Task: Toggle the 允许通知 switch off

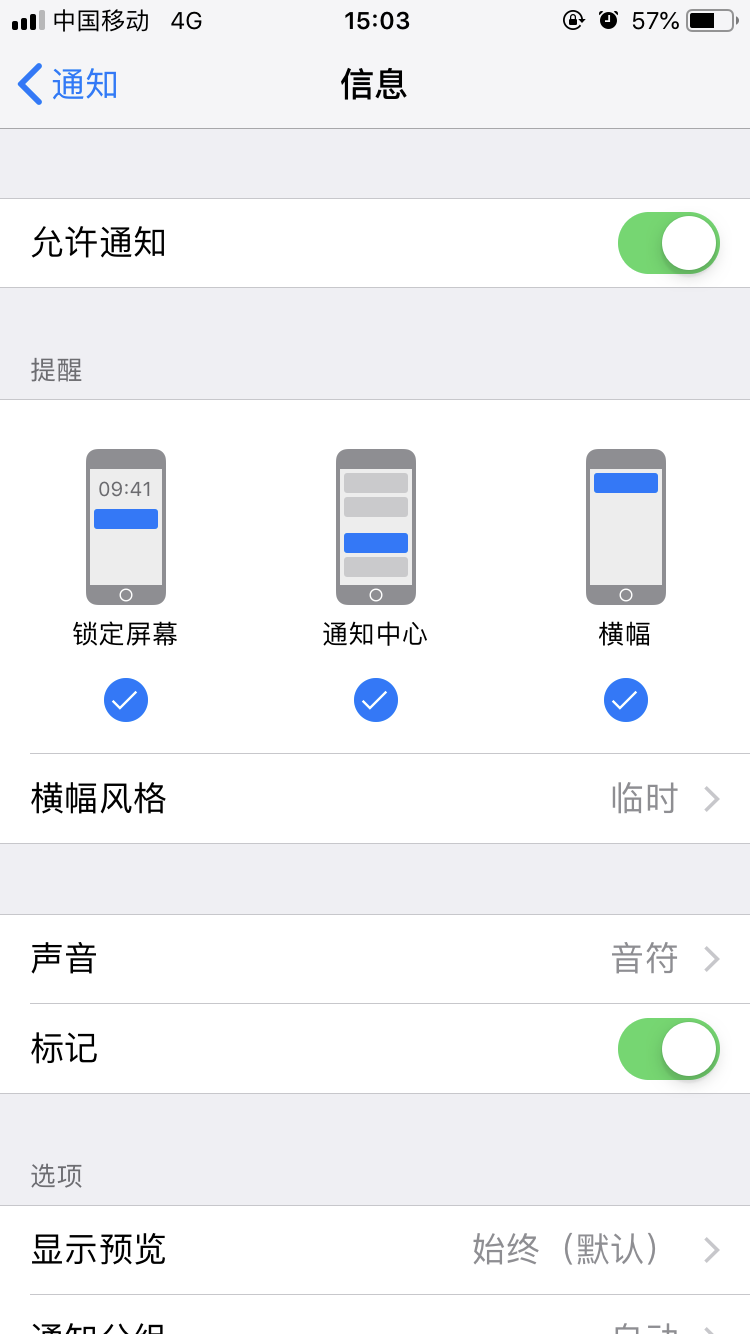Action: click(x=668, y=243)
